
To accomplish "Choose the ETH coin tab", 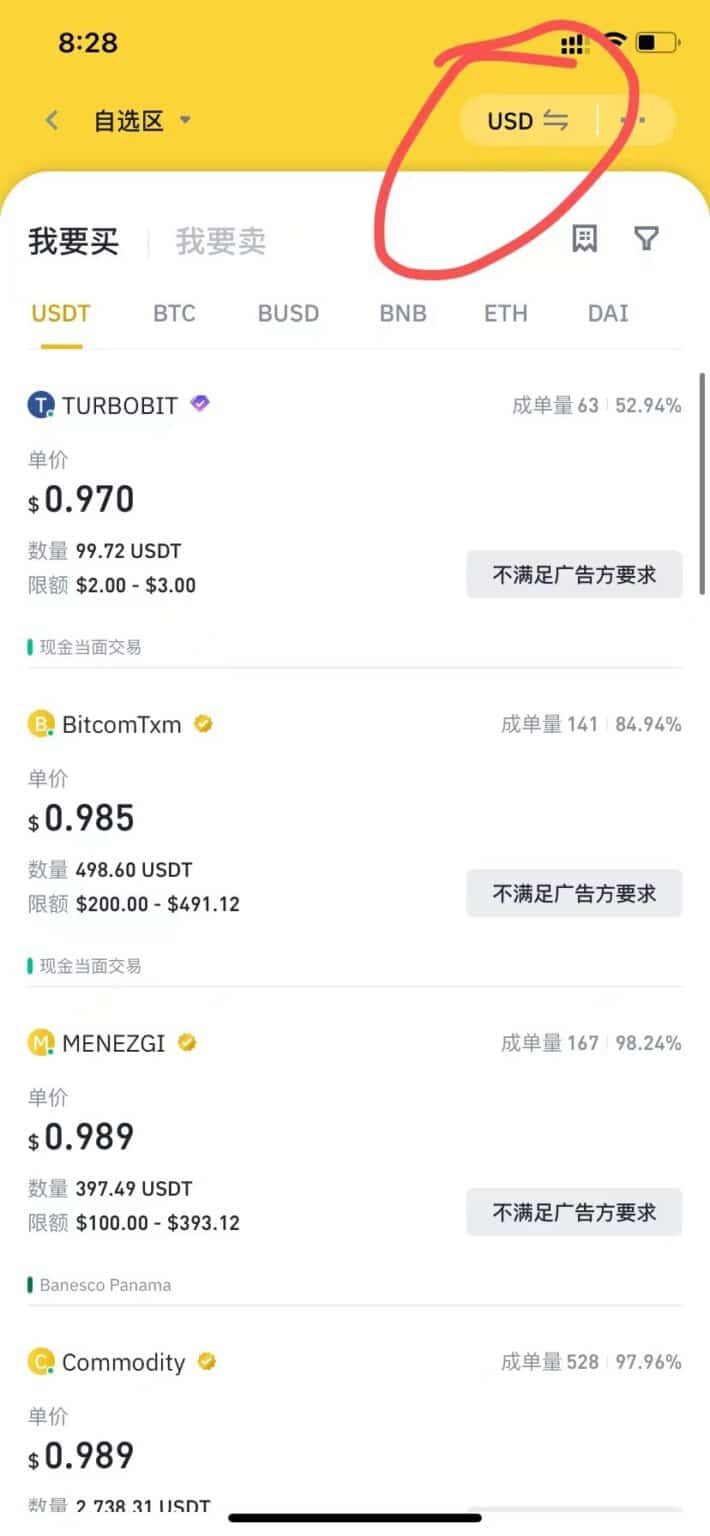I will (506, 313).
